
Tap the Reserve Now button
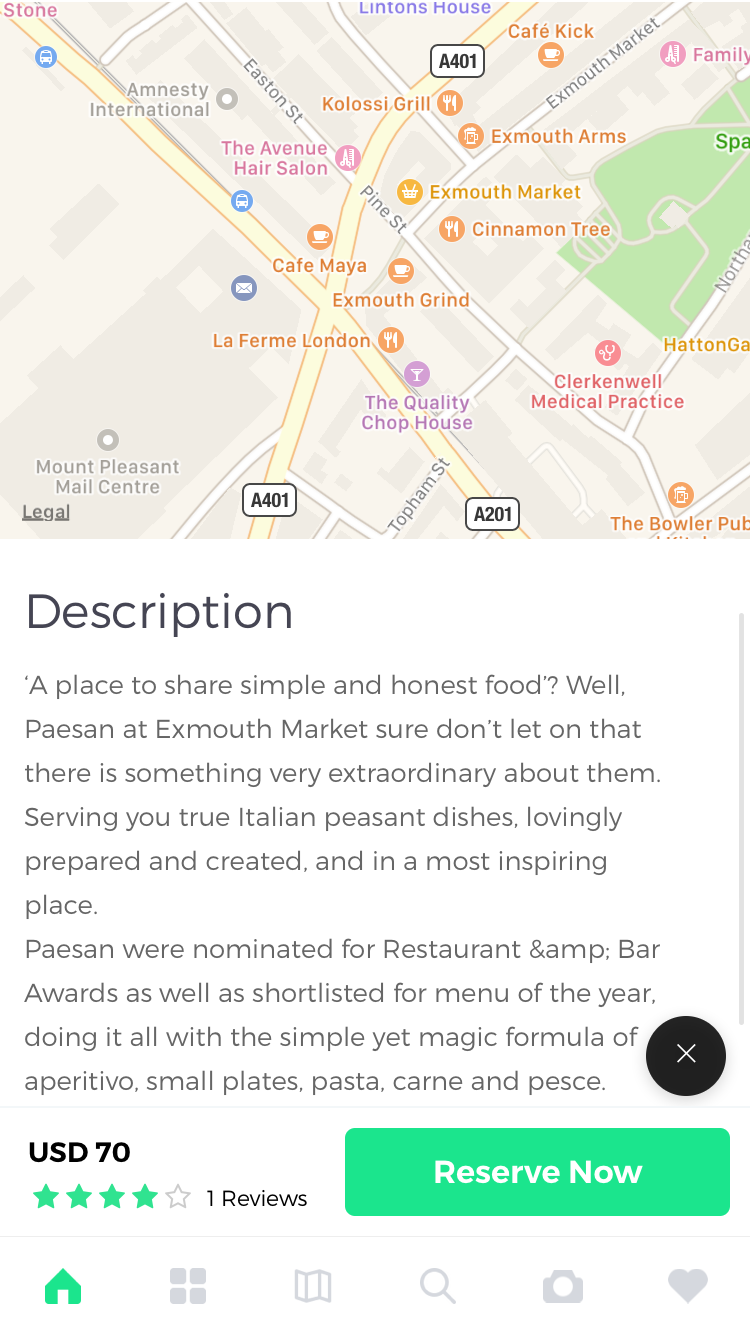point(537,1172)
